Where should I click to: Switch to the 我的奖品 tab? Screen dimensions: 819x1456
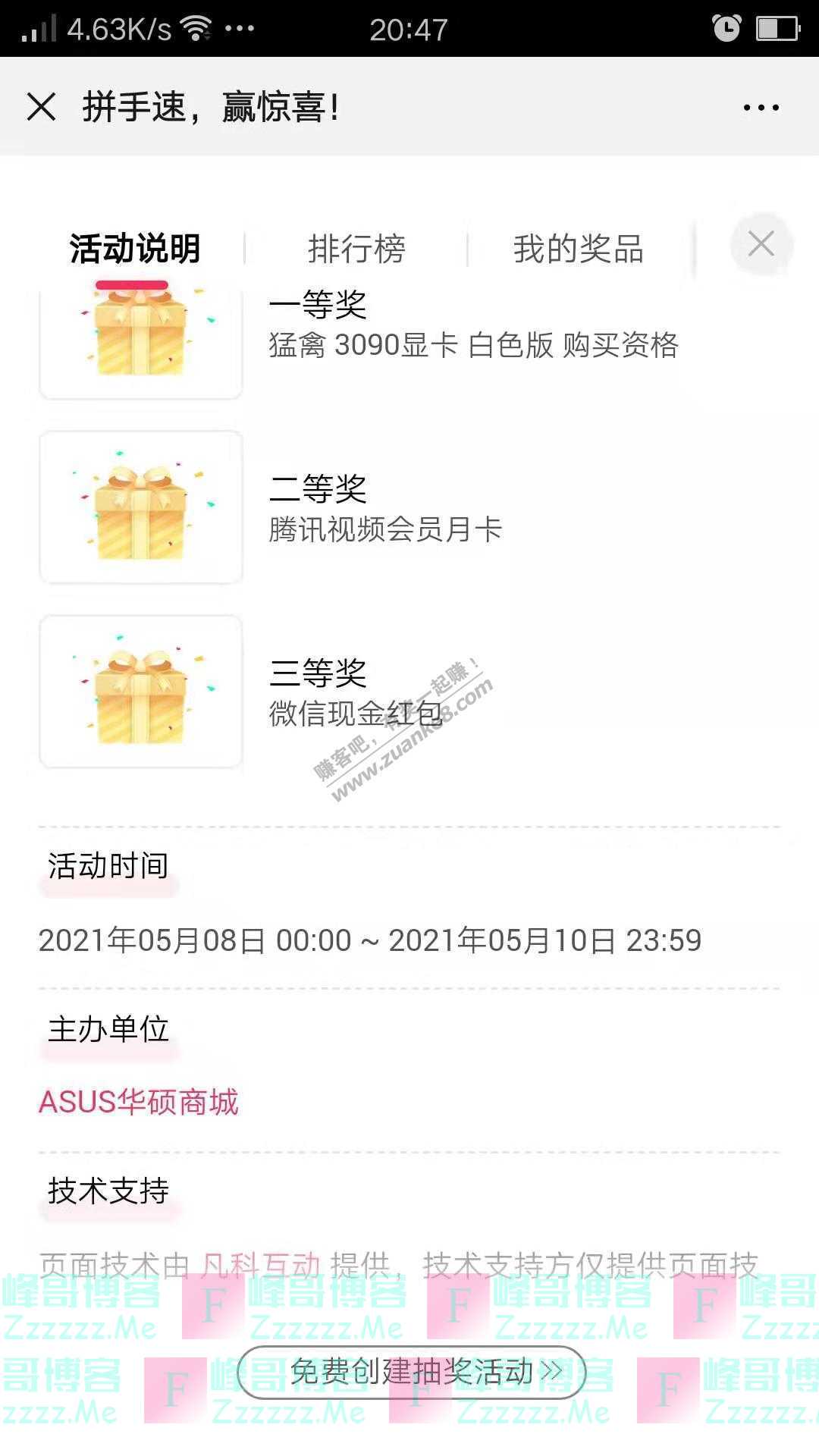click(578, 249)
